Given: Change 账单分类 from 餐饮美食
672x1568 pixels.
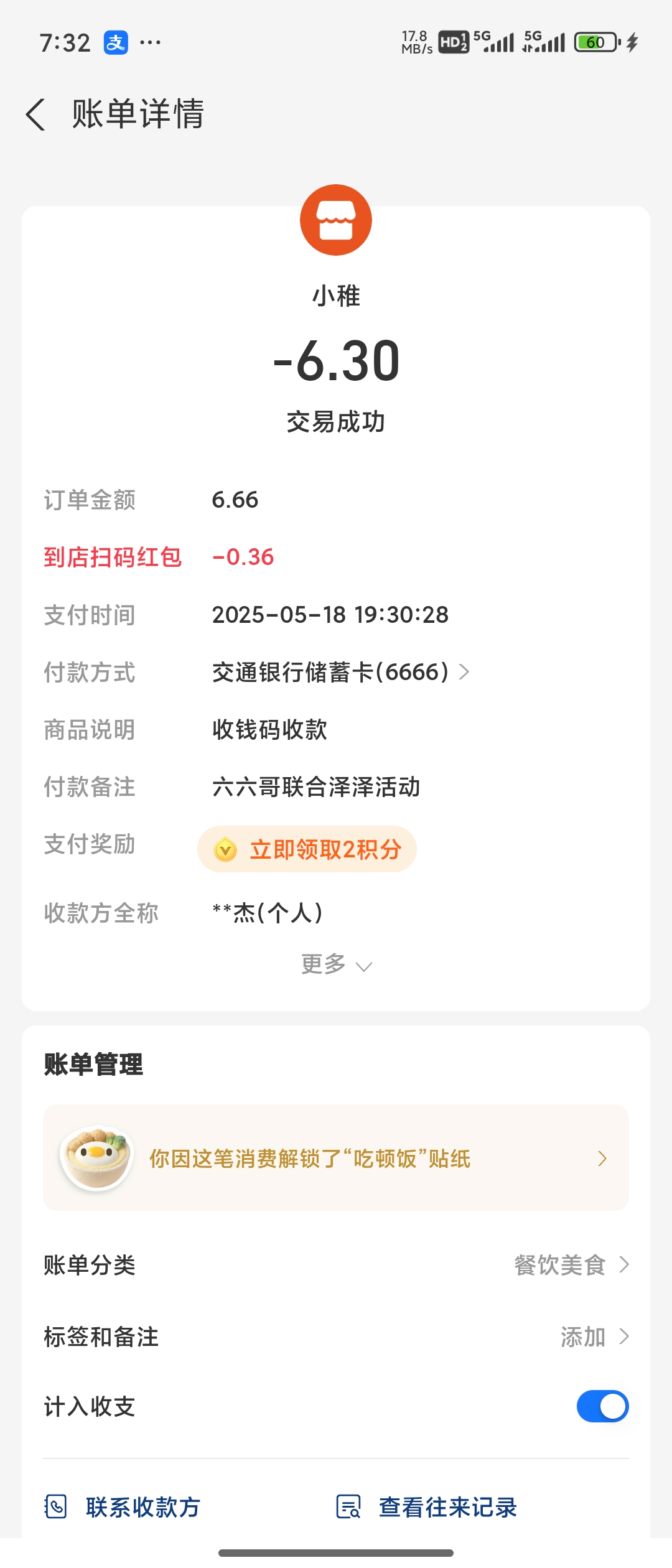Looking at the screenshot, I should pos(571,1265).
